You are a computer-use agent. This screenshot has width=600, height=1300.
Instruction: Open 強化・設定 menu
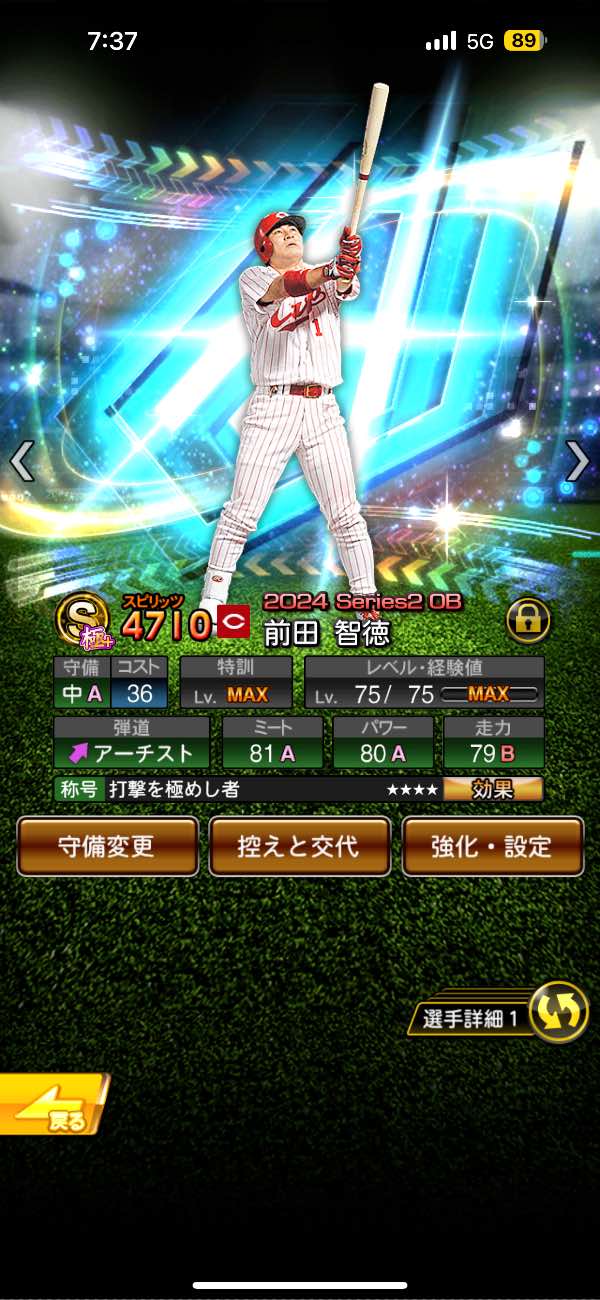[x=492, y=846]
